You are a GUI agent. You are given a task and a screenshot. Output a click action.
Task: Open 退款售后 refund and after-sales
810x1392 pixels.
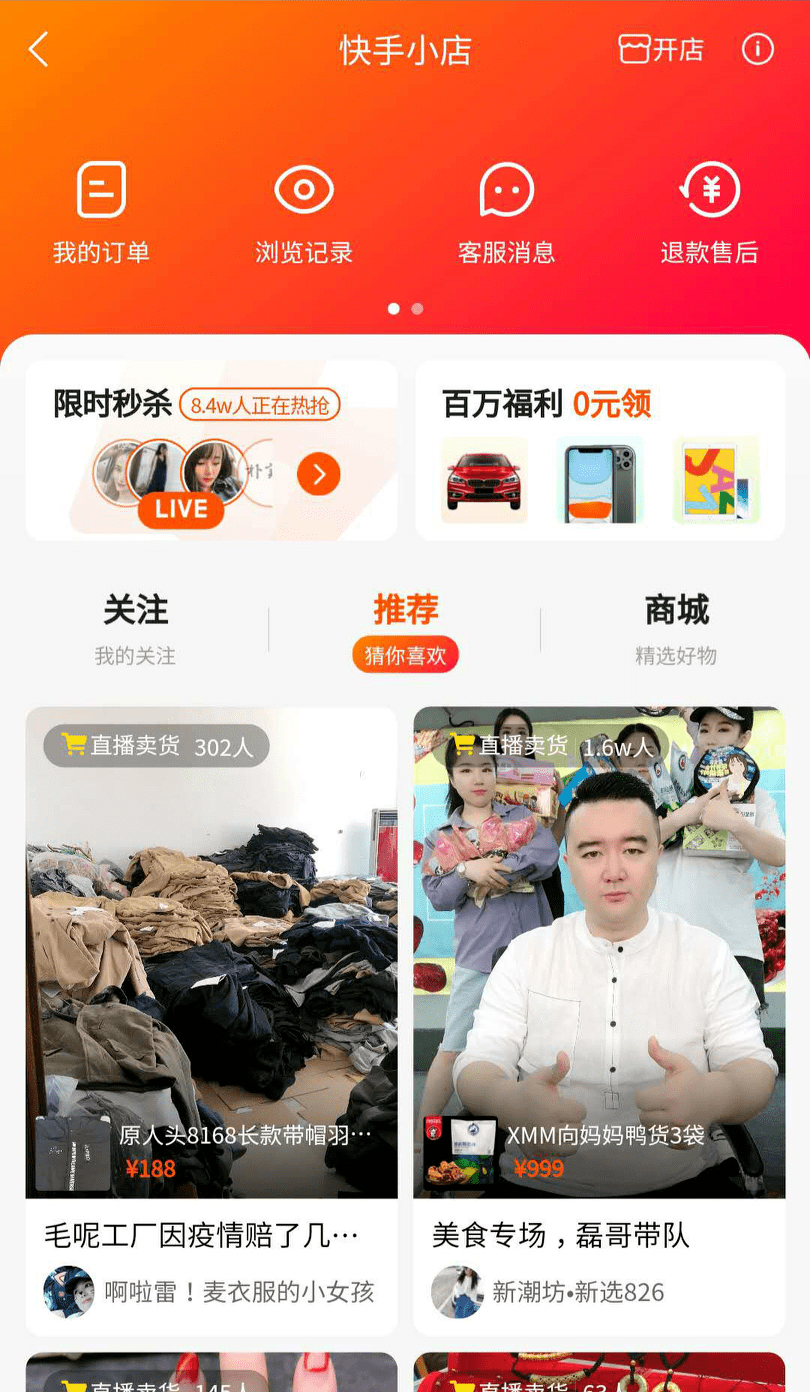(x=709, y=212)
